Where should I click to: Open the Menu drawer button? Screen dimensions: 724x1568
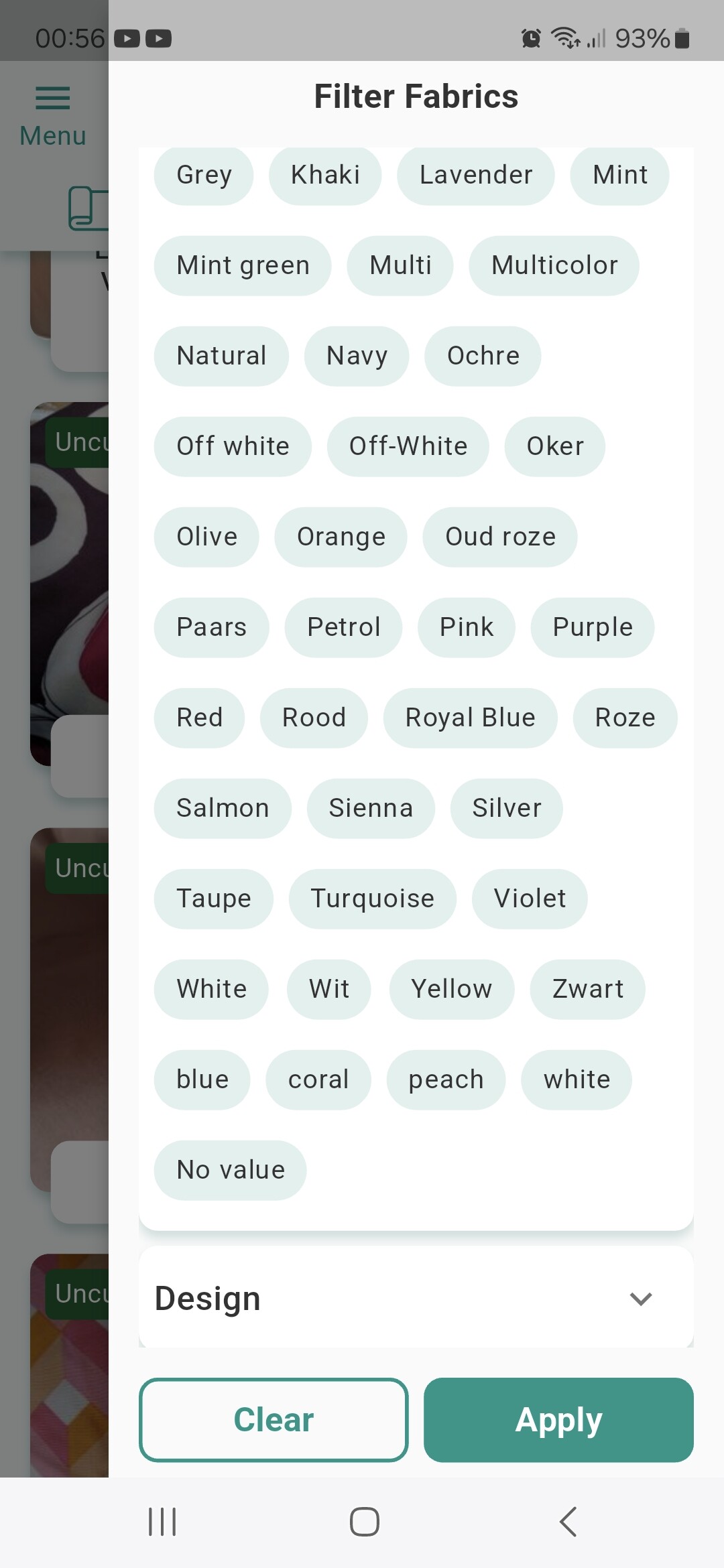pos(52,116)
